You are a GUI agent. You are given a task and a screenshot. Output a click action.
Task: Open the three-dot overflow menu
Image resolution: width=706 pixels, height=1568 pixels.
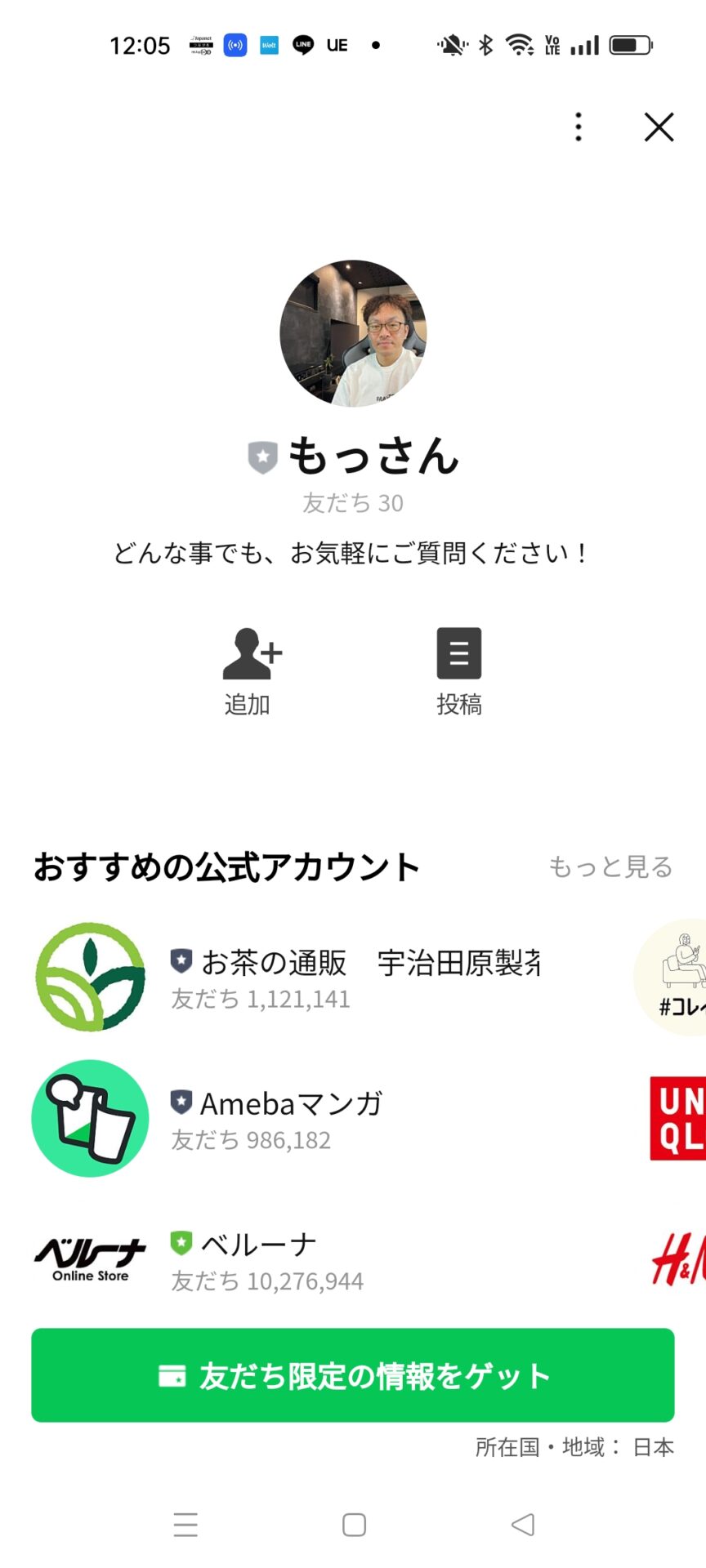click(579, 127)
